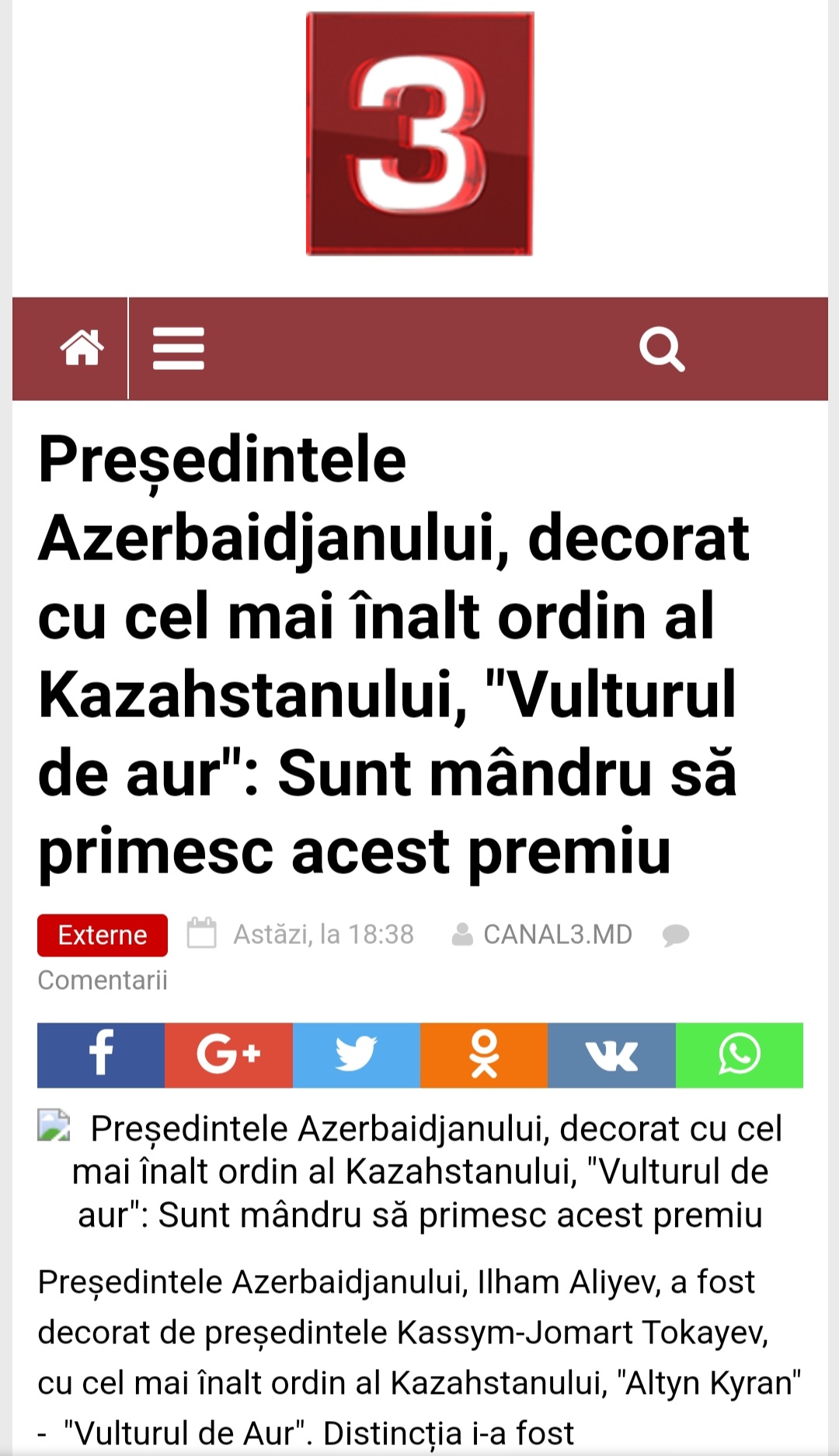Share article on VK
The image size is (839, 1456).
[x=611, y=1054]
